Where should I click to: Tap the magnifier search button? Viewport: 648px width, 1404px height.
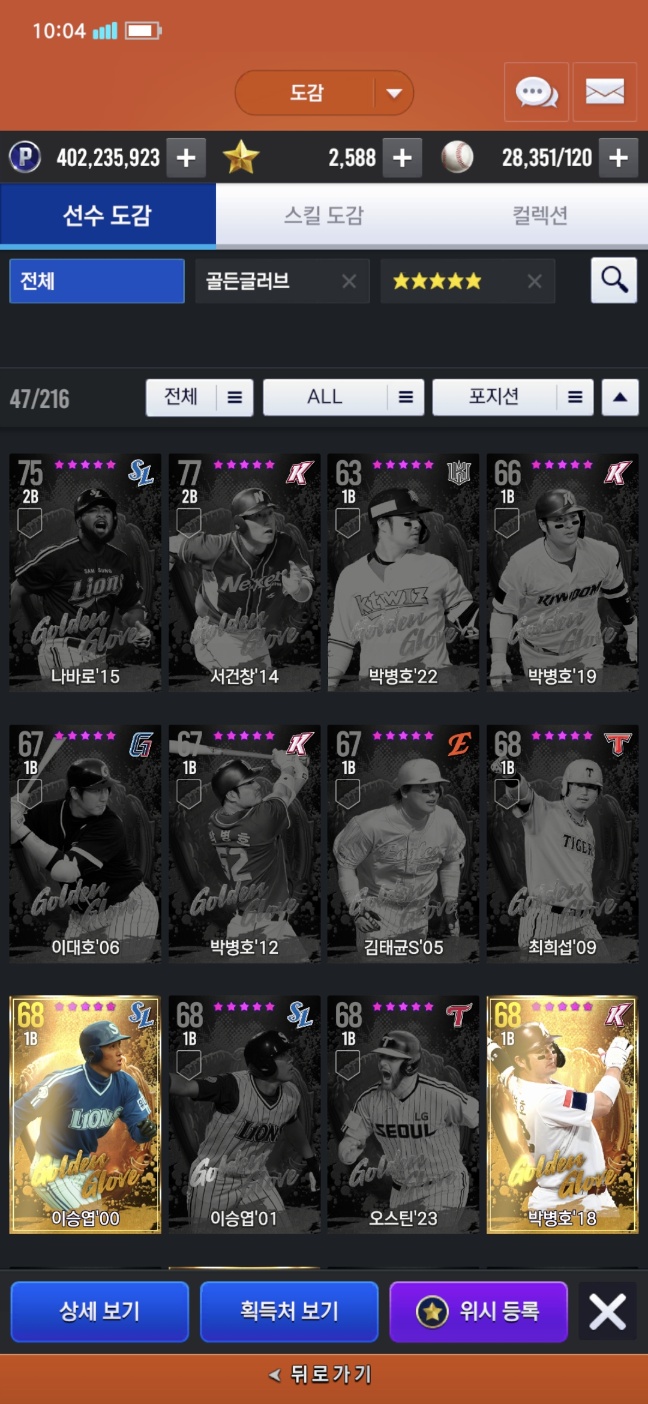pyautogui.click(x=613, y=281)
